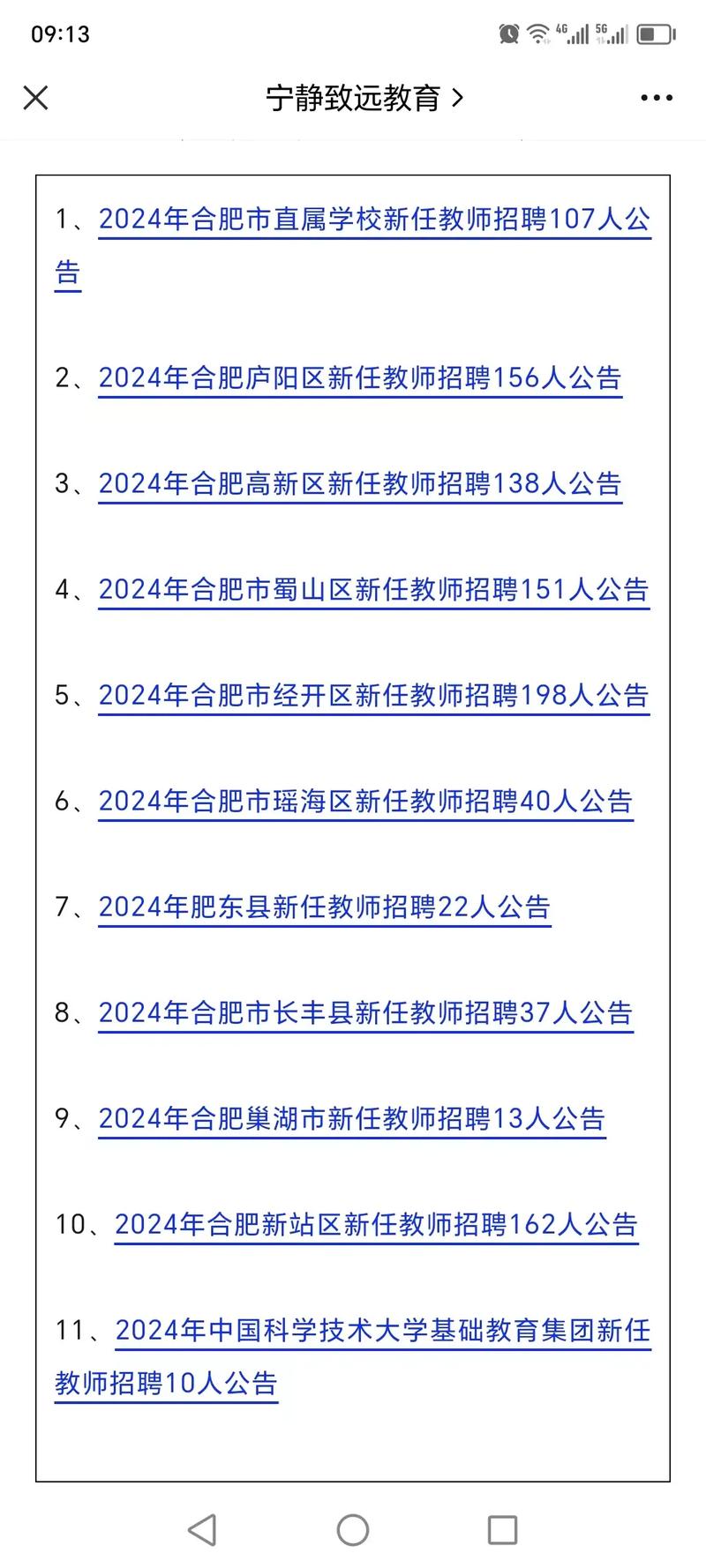Open the 经开区 198人 recruitment link
The height and width of the screenshot is (1568, 706).
click(x=372, y=695)
